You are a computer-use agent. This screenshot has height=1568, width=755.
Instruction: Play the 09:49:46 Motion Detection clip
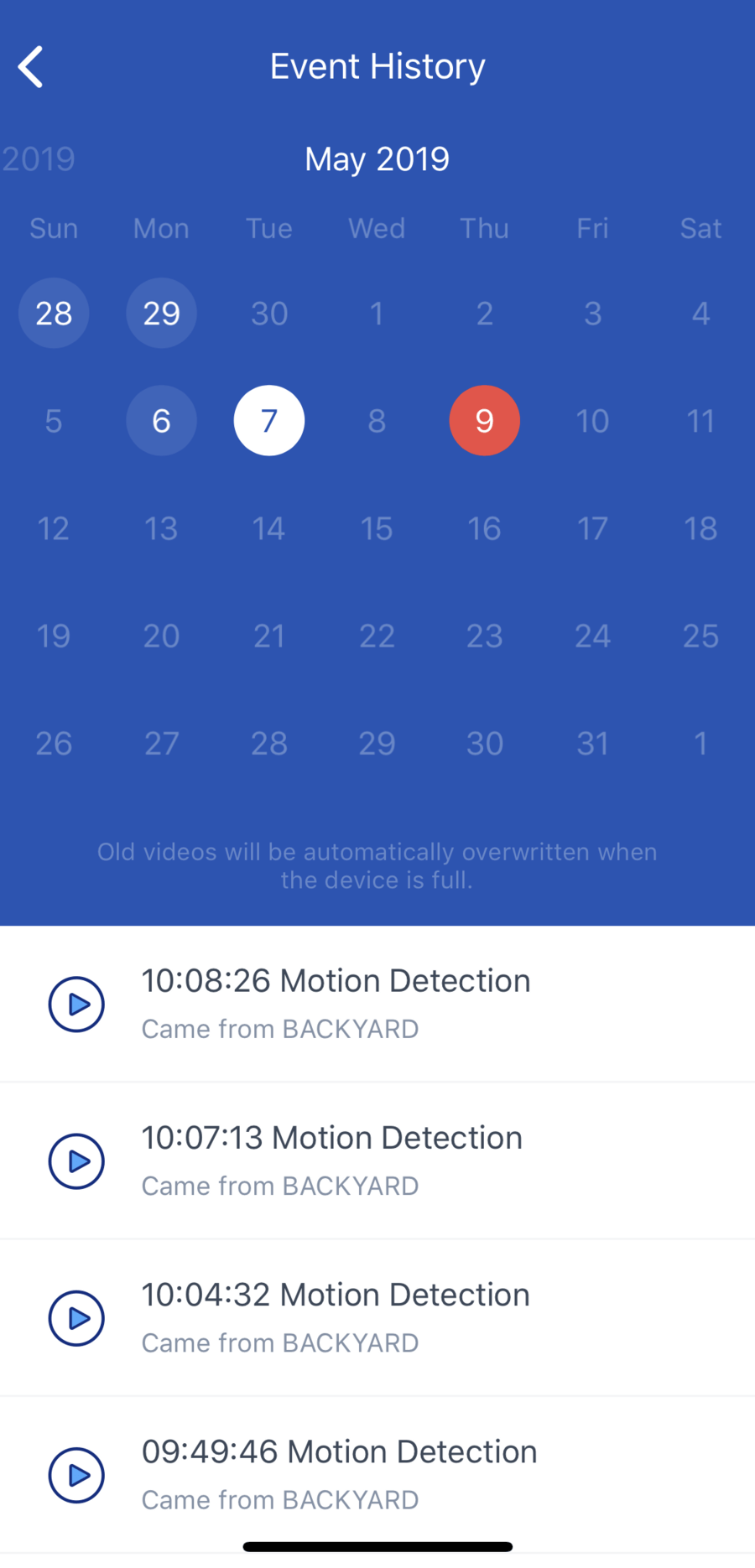(x=76, y=1475)
